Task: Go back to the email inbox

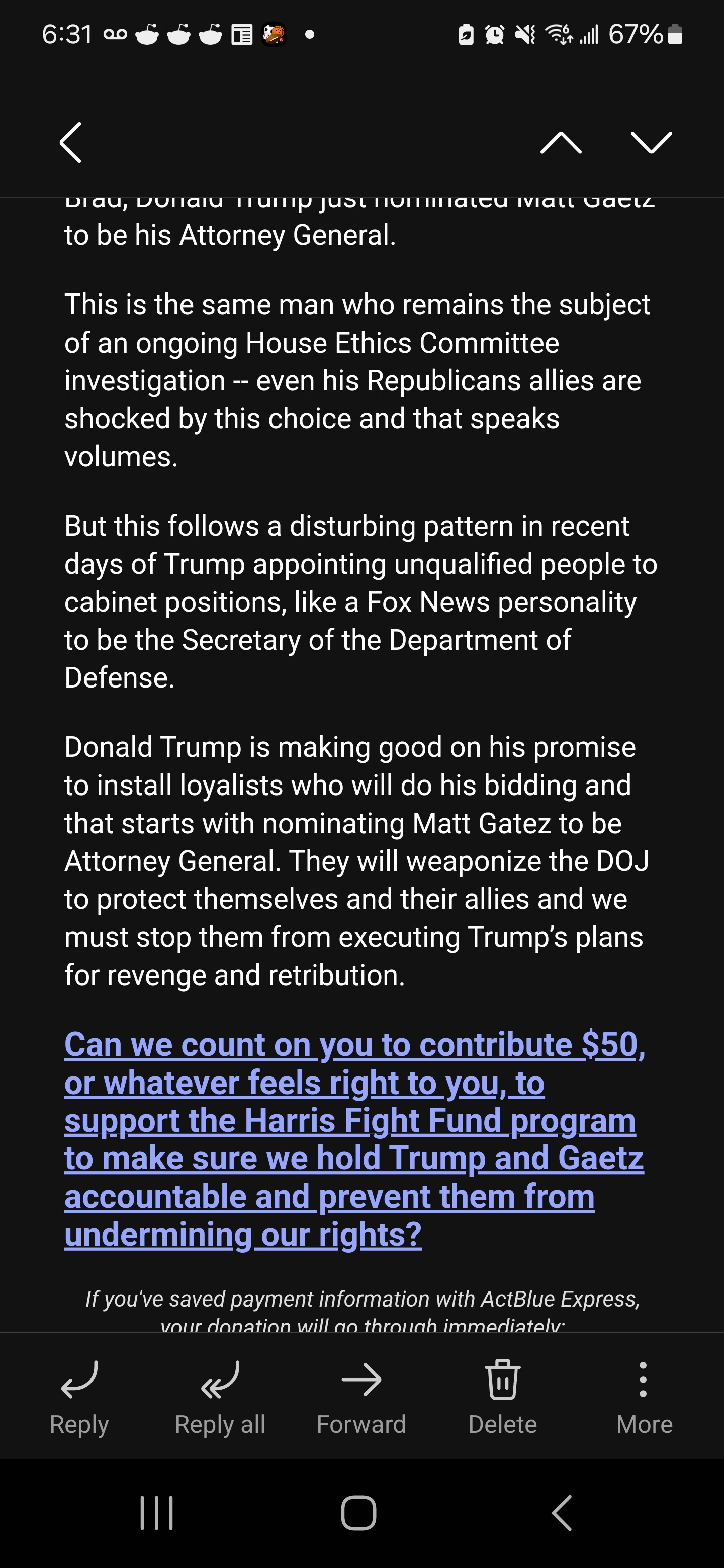Action: (x=70, y=143)
